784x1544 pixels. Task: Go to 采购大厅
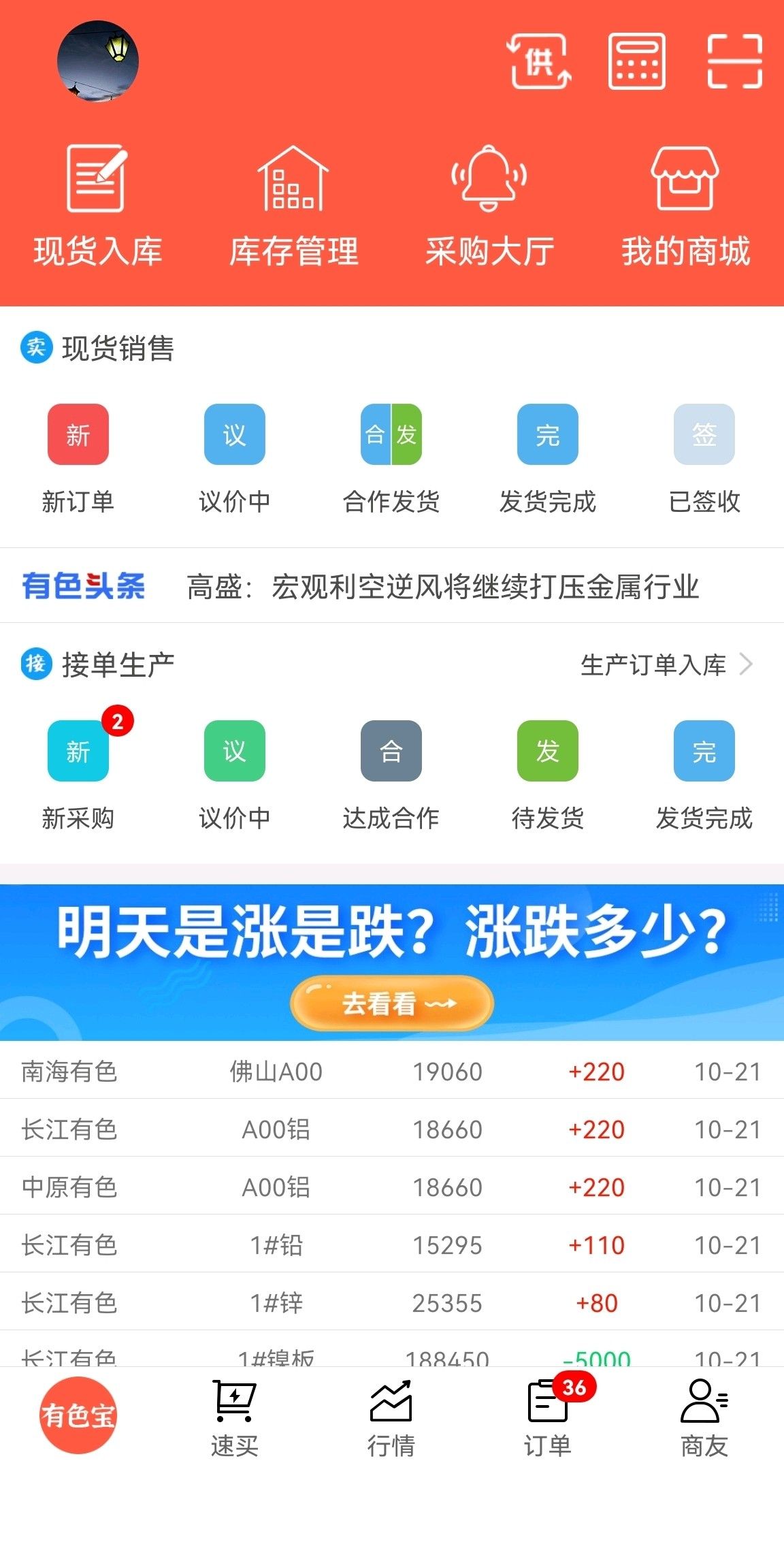[x=489, y=206]
